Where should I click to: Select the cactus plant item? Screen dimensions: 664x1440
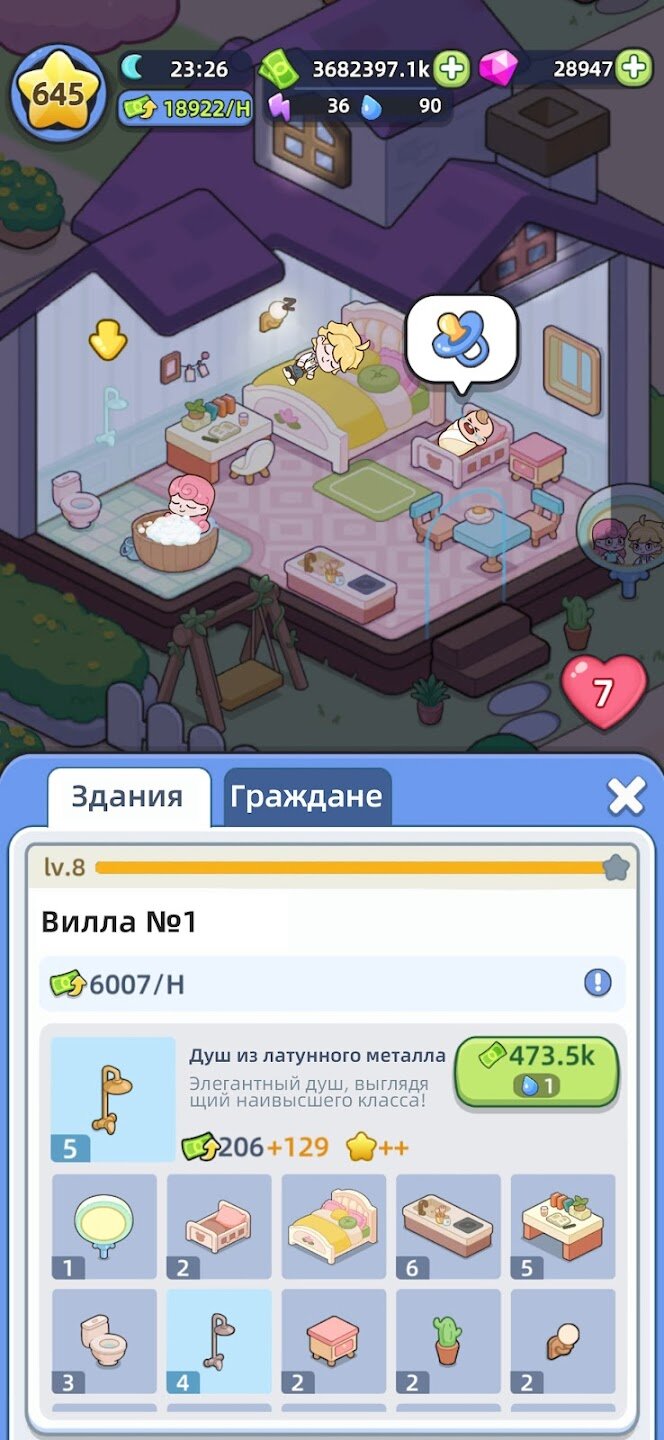448,1341
